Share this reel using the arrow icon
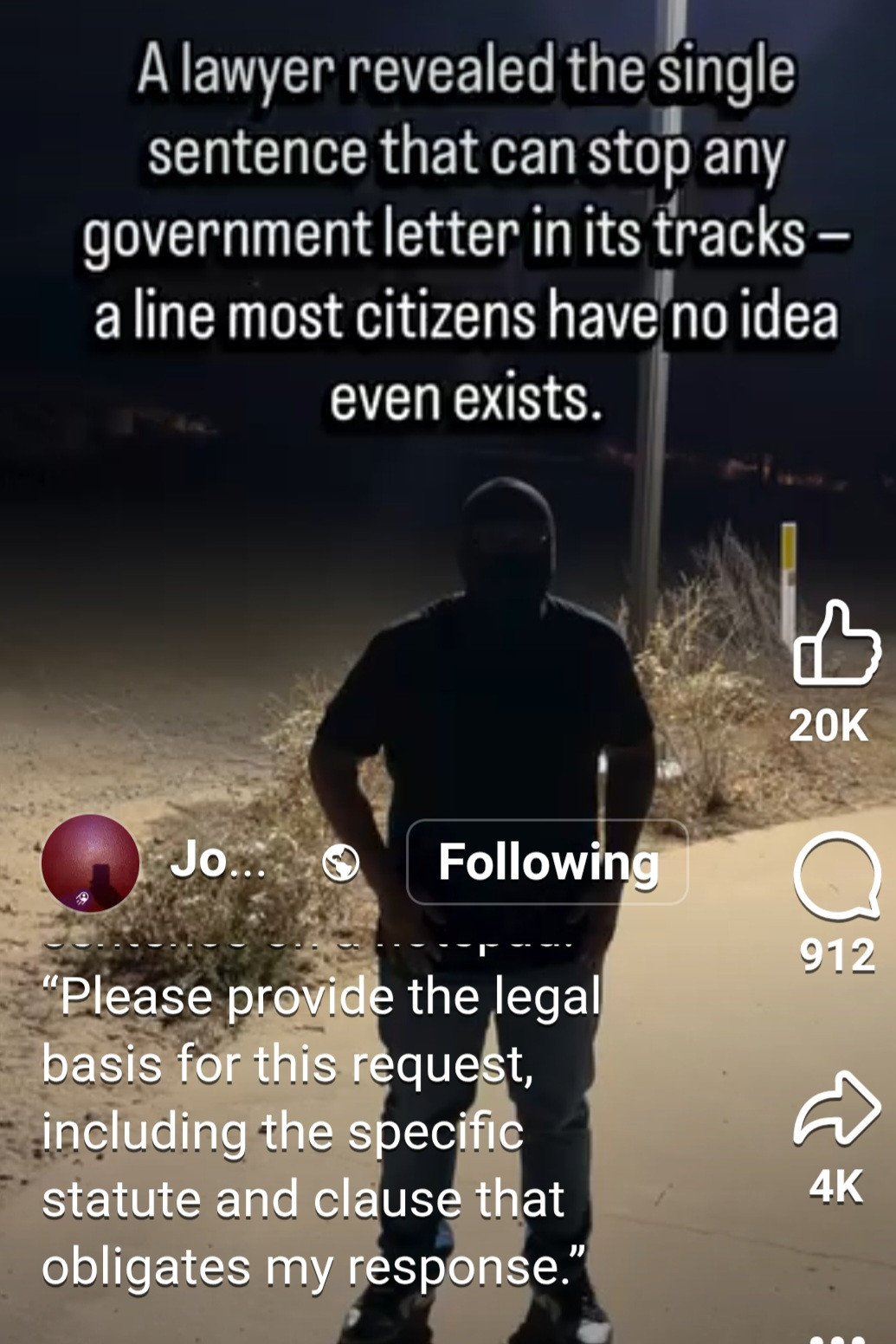Viewport: 896px width, 1344px height. (835, 1109)
